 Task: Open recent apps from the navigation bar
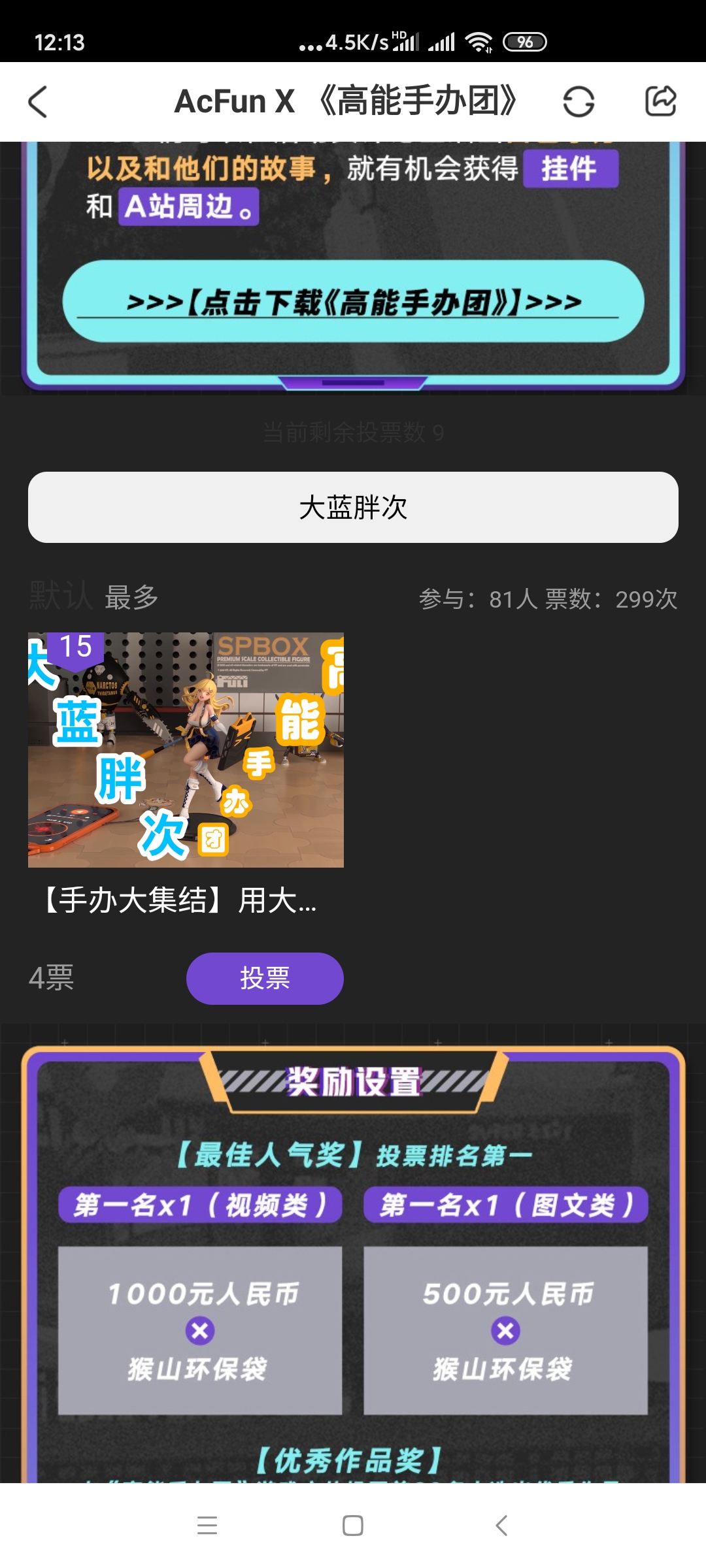pyautogui.click(x=207, y=1526)
